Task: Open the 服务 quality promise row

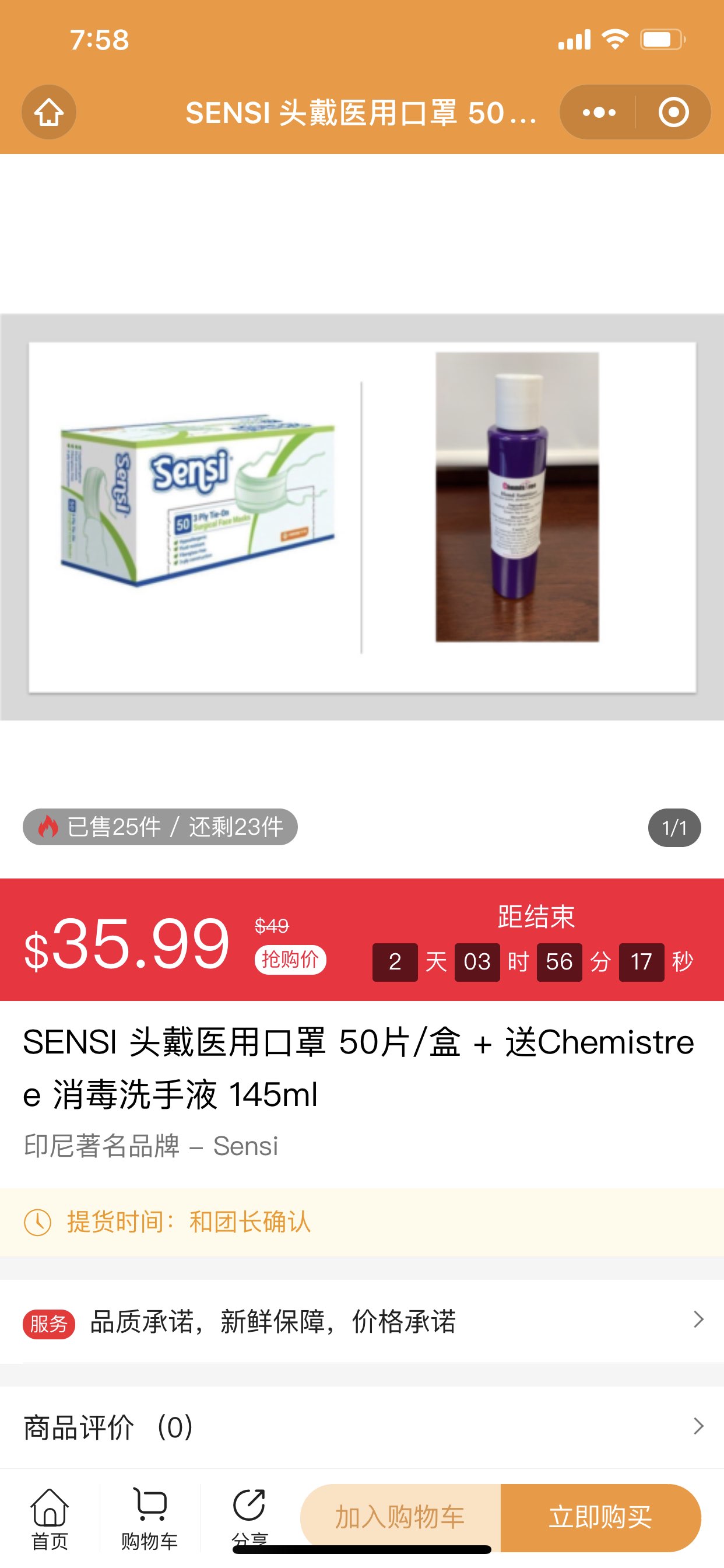Action: point(362,1321)
